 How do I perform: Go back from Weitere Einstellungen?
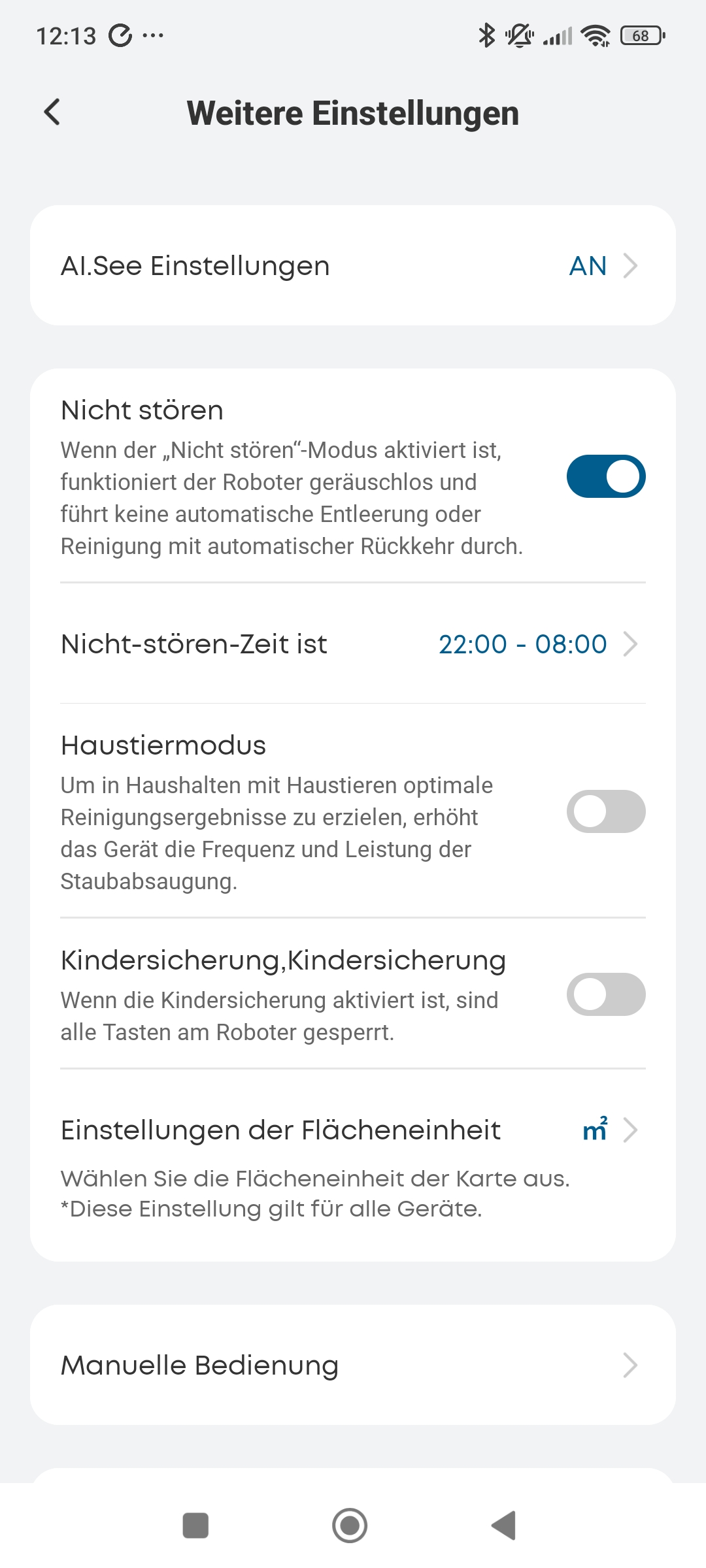coord(52,112)
